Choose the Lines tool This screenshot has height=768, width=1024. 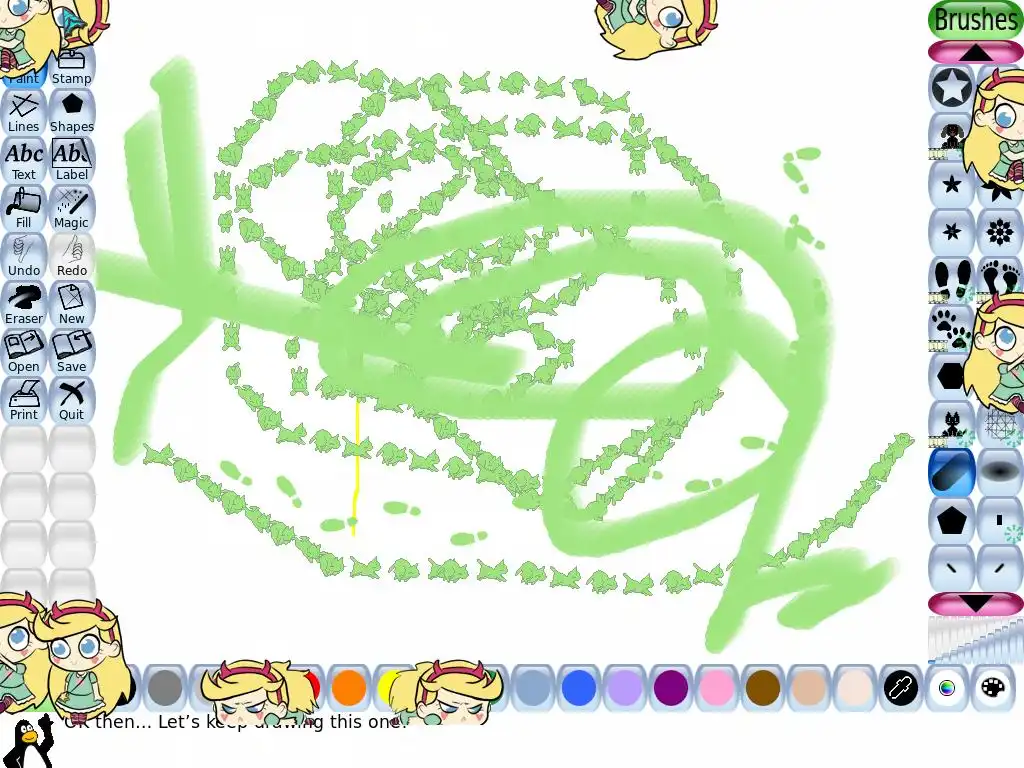click(23, 111)
